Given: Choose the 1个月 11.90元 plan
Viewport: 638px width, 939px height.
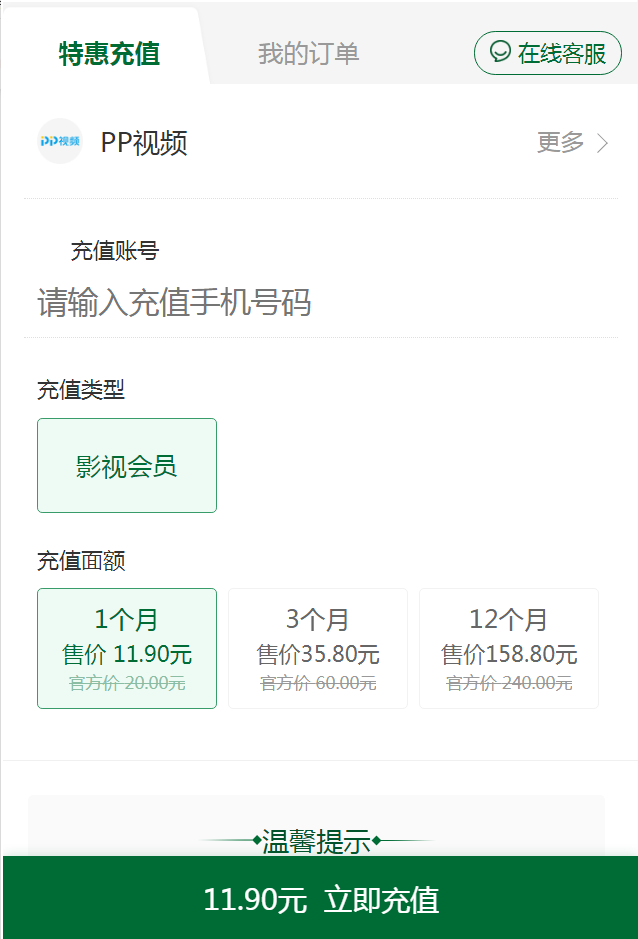Looking at the screenshot, I should pos(127,648).
